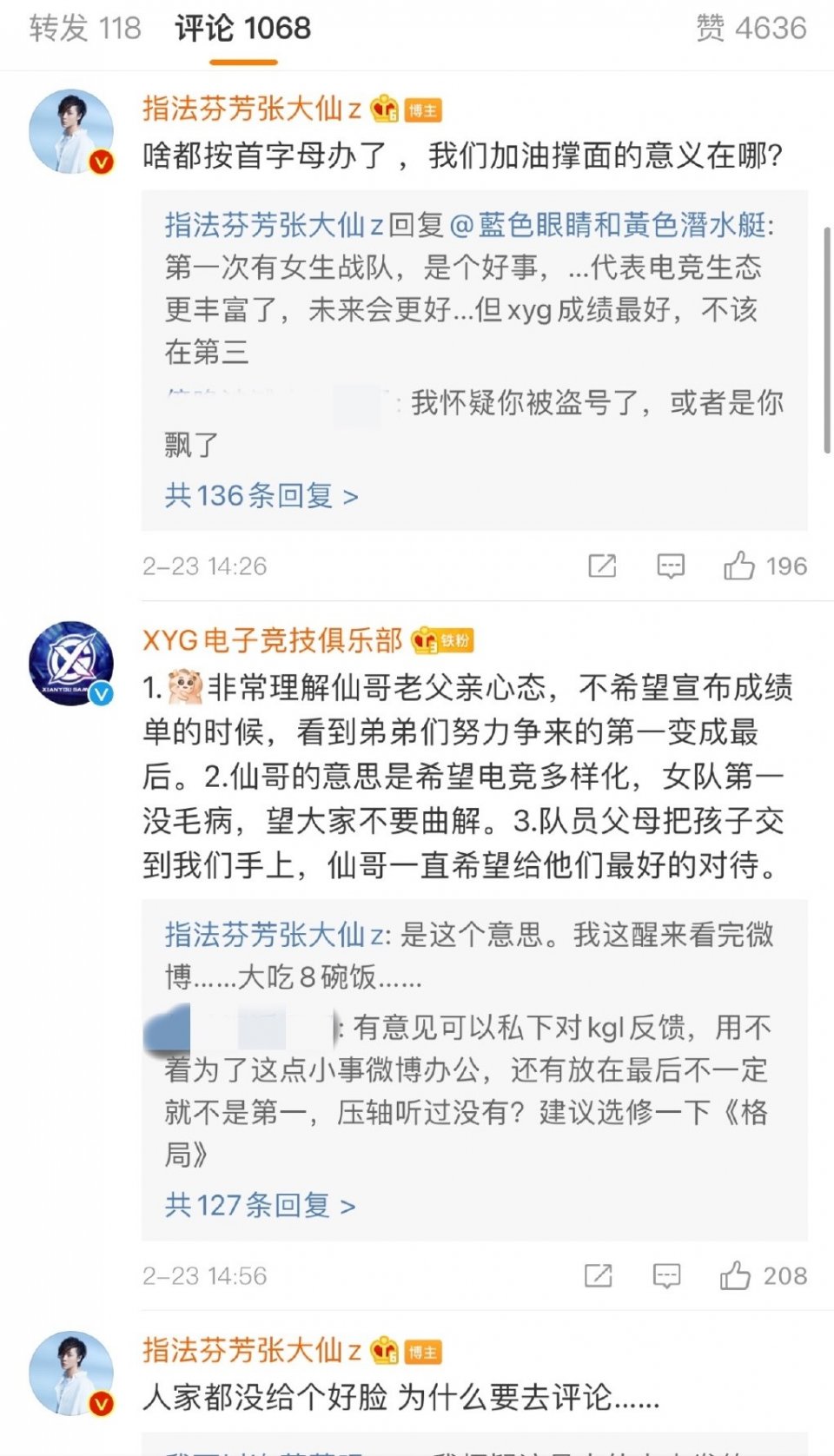
Task: Reply to the 2-23 14:26 comment
Action: tap(670, 566)
